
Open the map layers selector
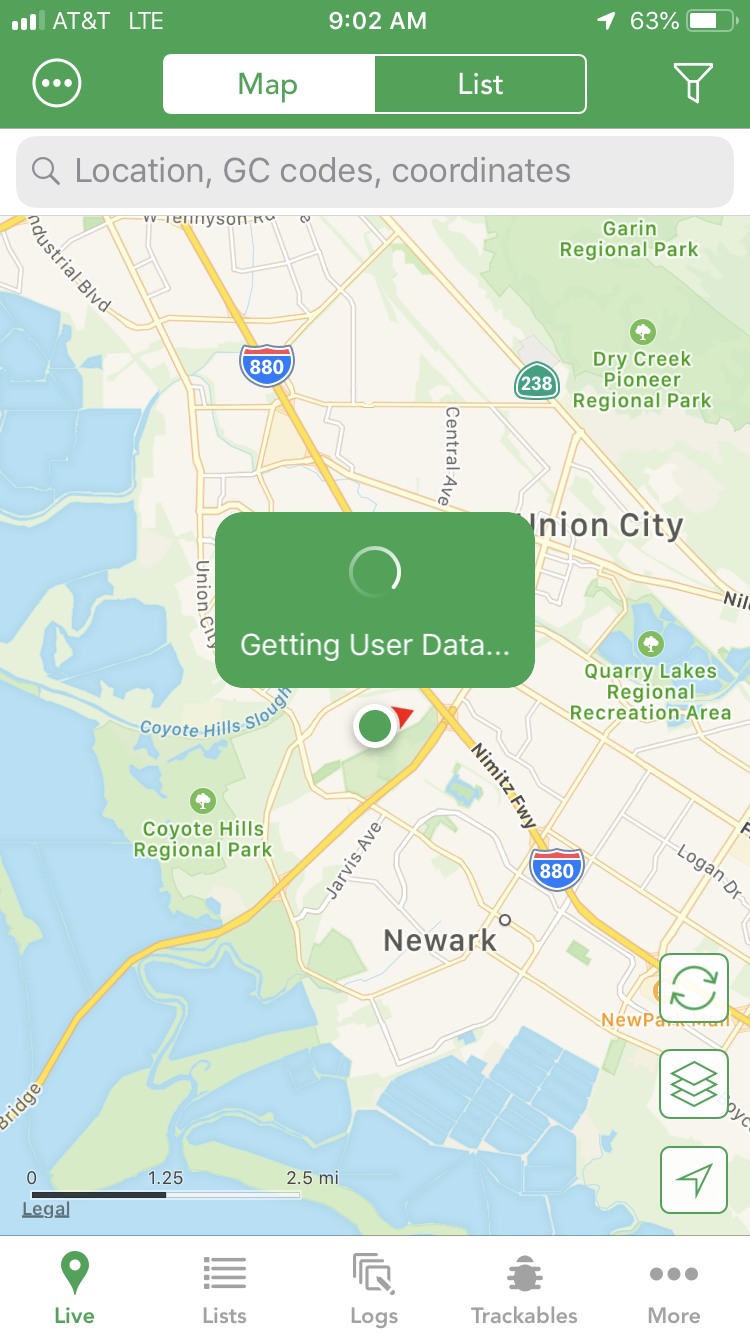click(694, 1084)
